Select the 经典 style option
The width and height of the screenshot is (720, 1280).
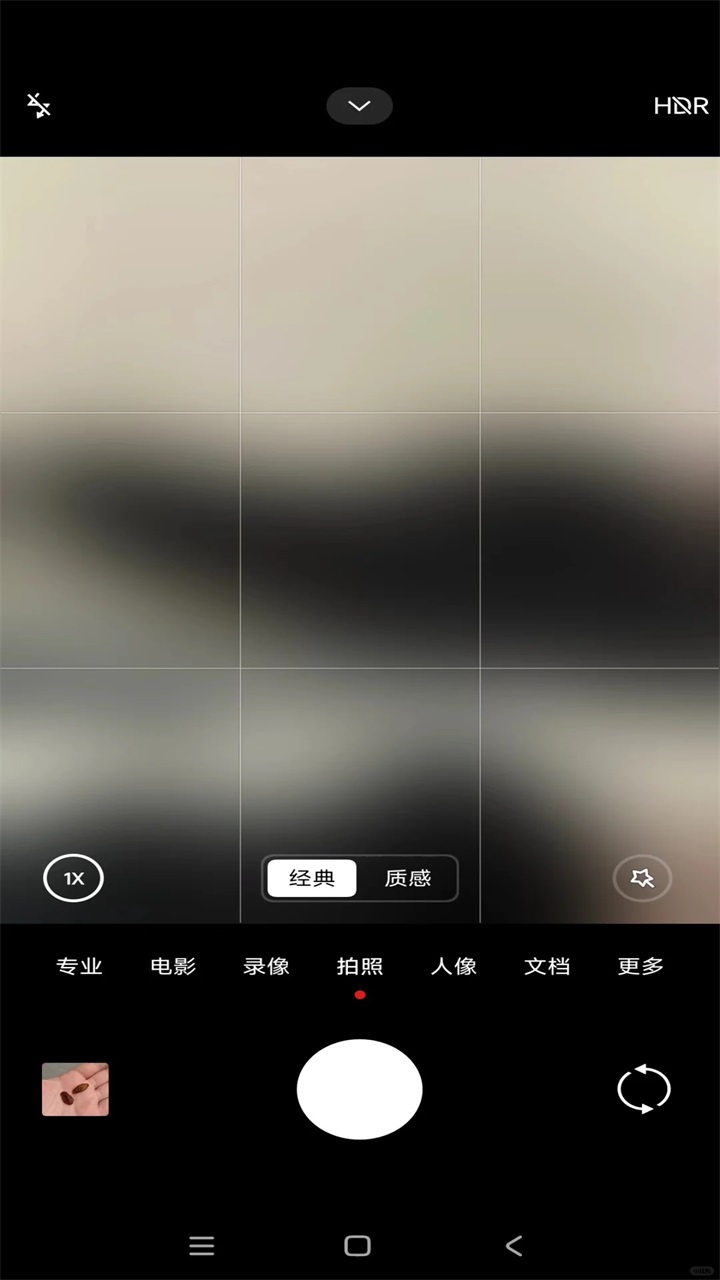coord(312,878)
